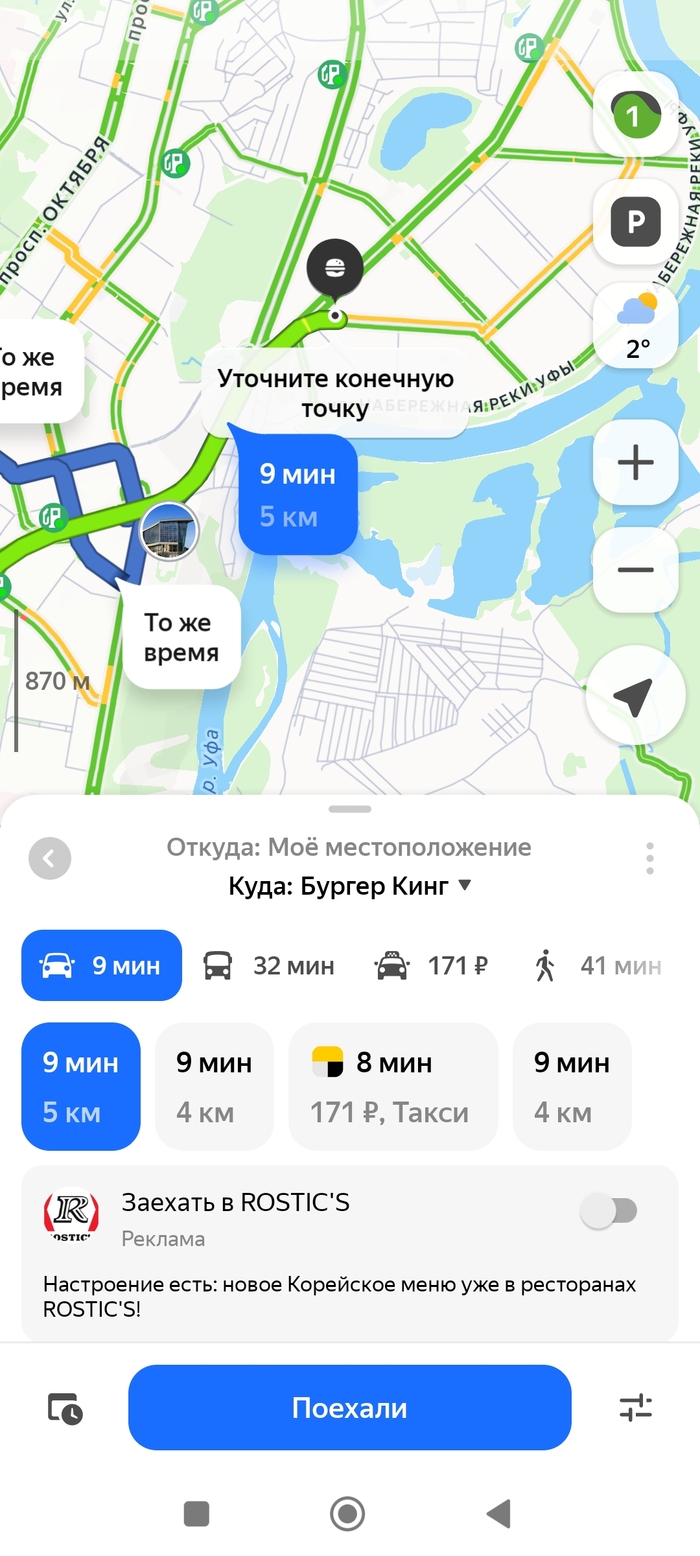Open the route overflow menu
The width and height of the screenshot is (700, 1556).
coord(650,858)
